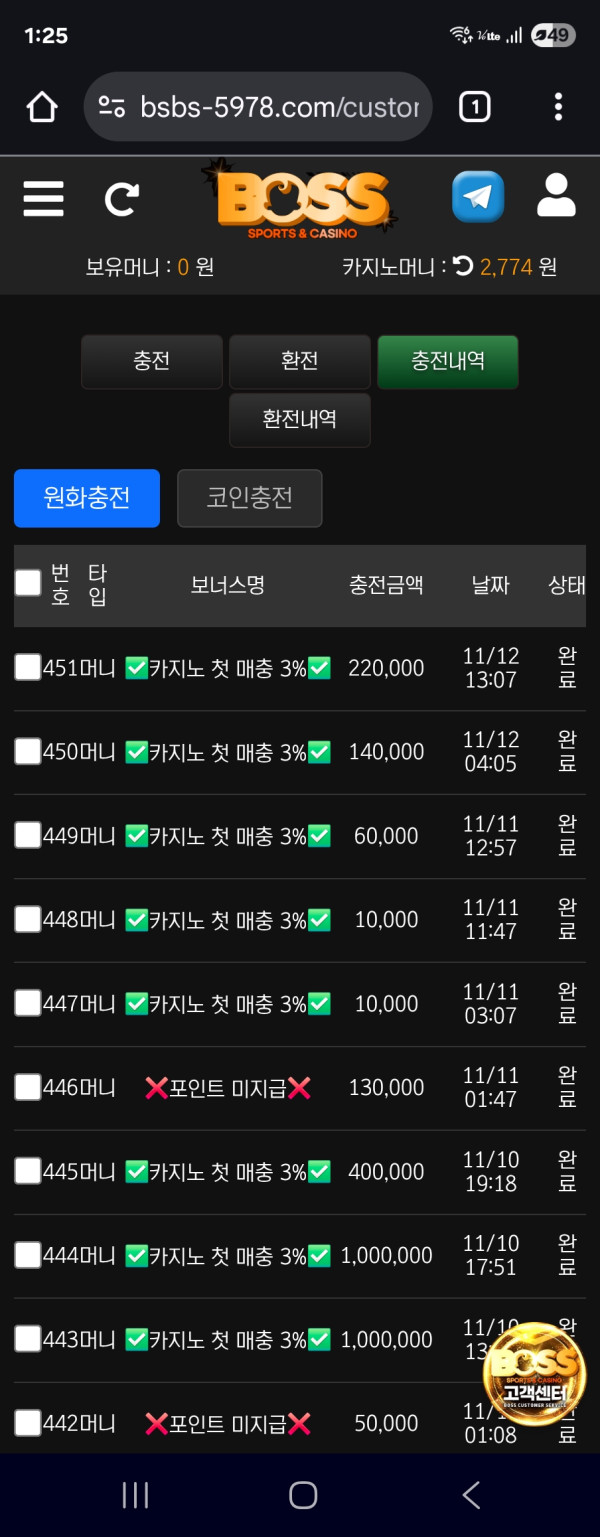Switch to the 원화충전 tab
Viewport: 600px width, 1537px height.
[x=87, y=498]
